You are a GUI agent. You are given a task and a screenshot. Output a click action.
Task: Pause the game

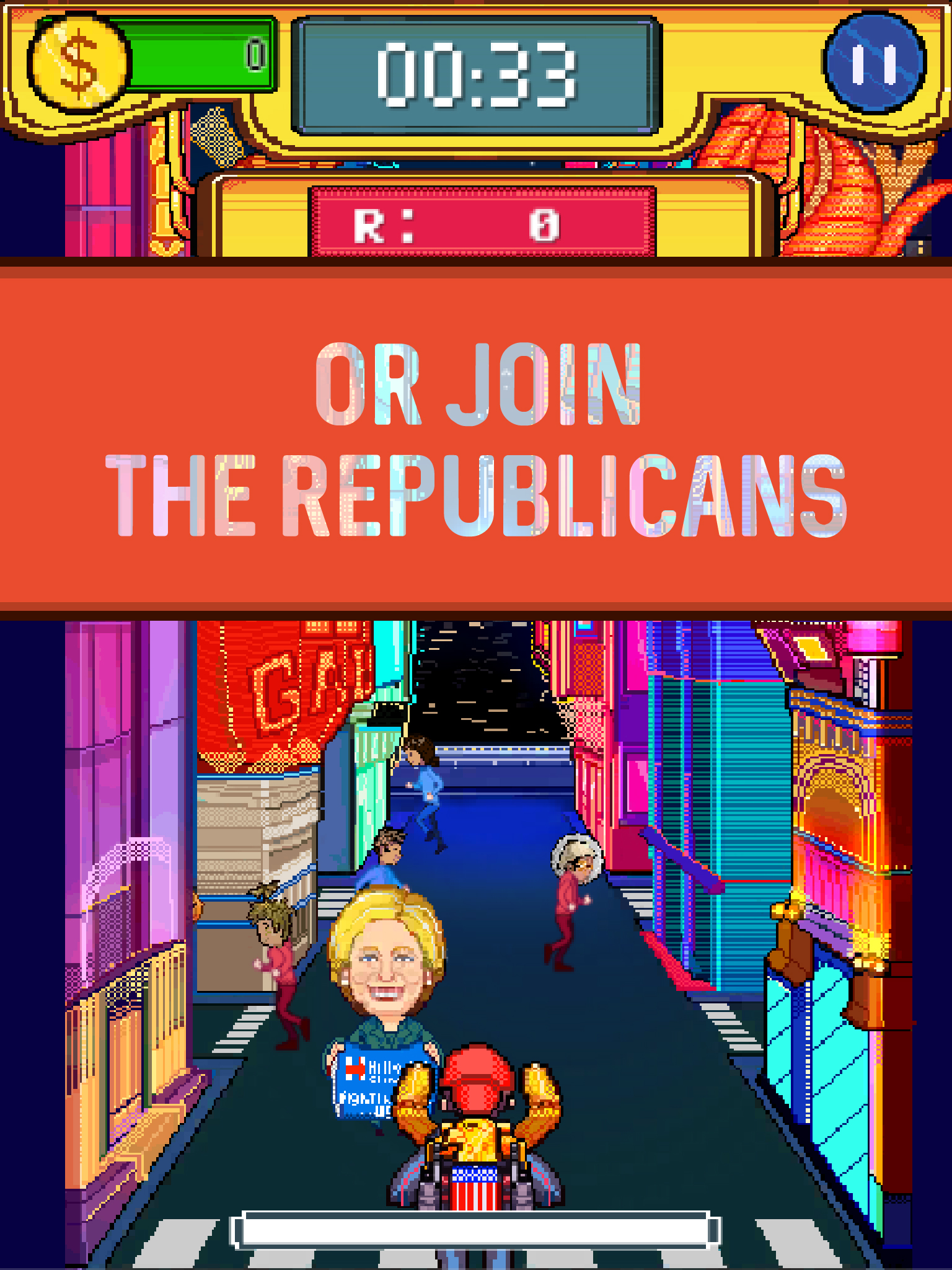[x=875, y=63]
